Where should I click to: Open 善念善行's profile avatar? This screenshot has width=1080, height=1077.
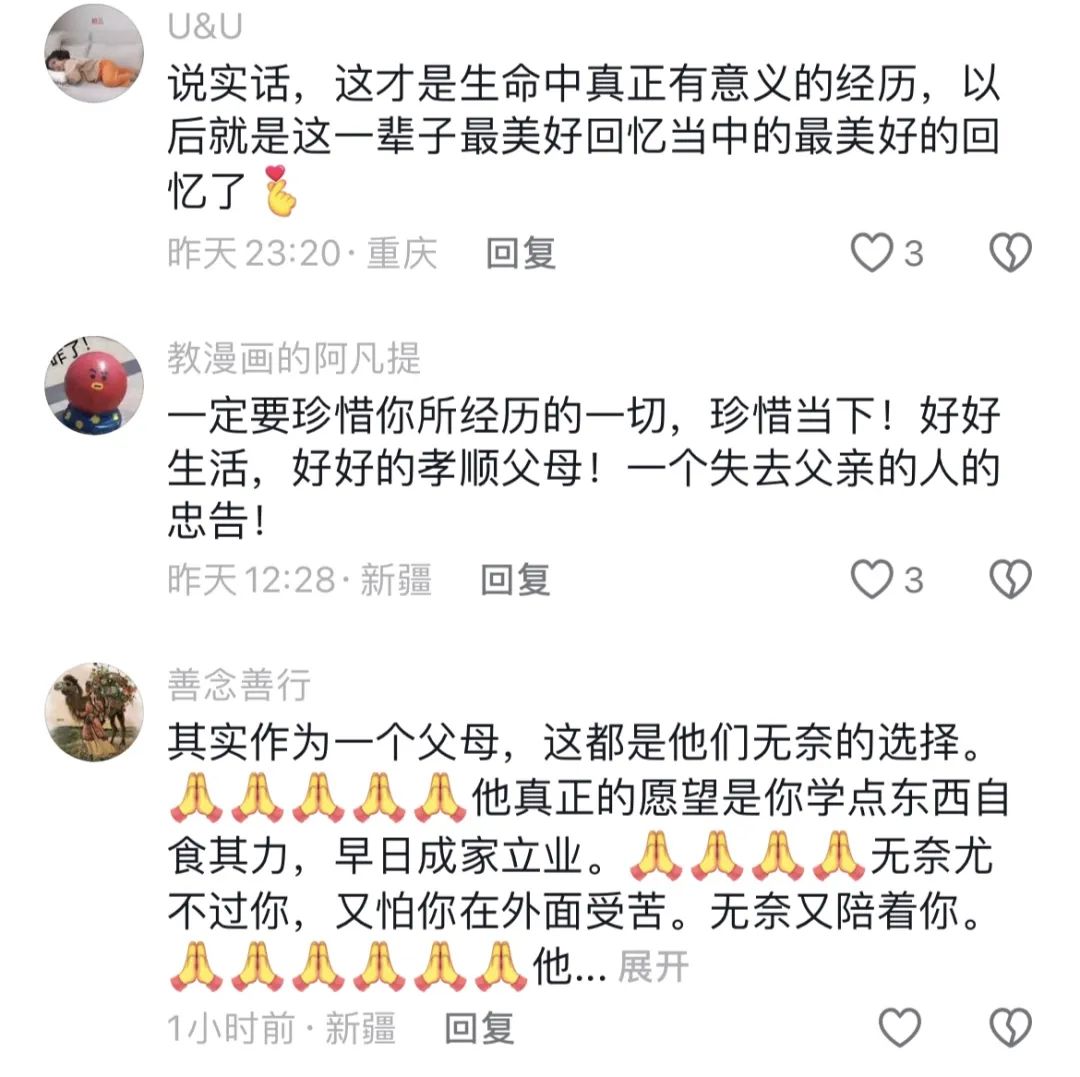[94, 711]
